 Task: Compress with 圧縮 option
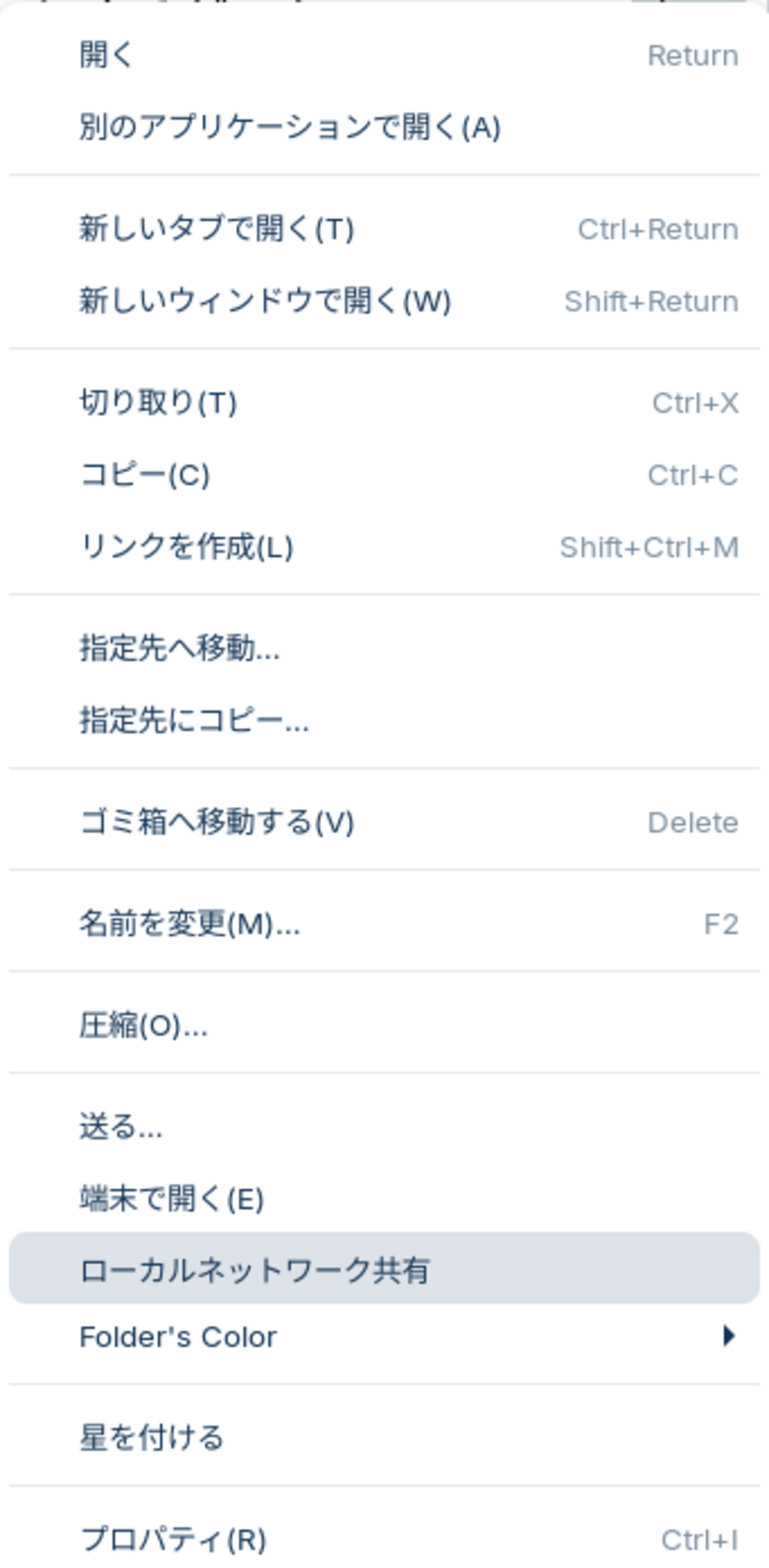pyautogui.click(x=144, y=1025)
